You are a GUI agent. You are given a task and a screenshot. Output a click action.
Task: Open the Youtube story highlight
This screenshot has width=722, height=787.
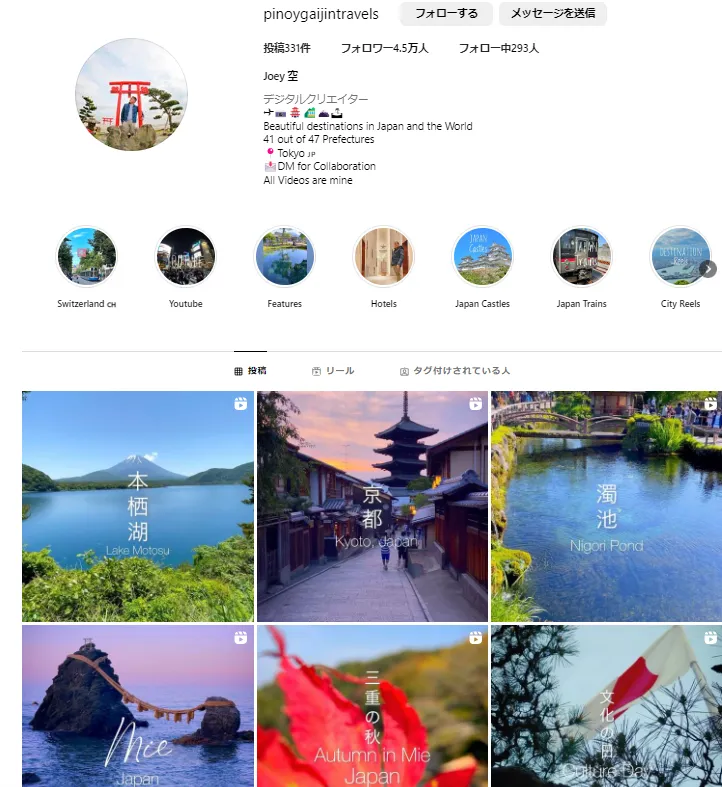[x=186, y=257]
